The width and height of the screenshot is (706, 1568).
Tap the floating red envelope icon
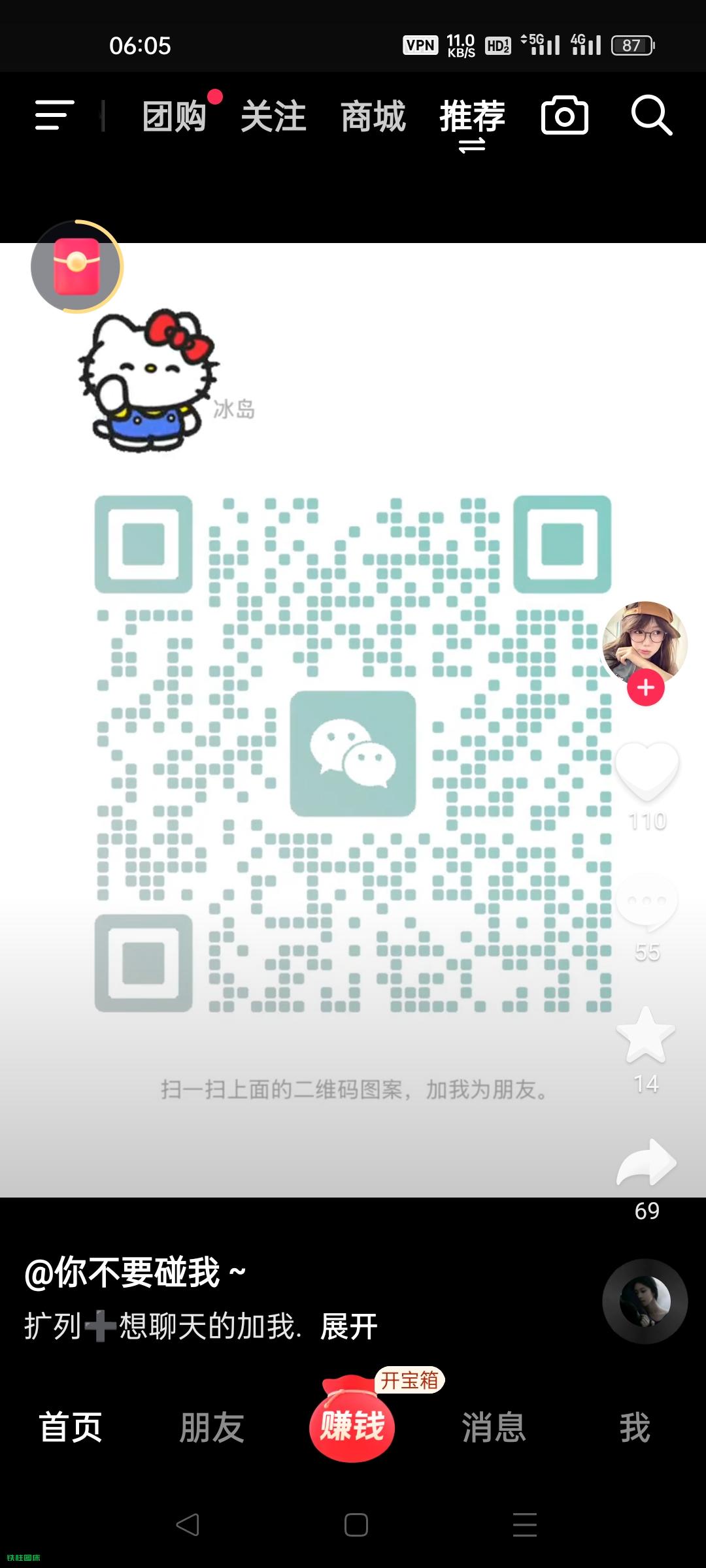click(76, 267)
